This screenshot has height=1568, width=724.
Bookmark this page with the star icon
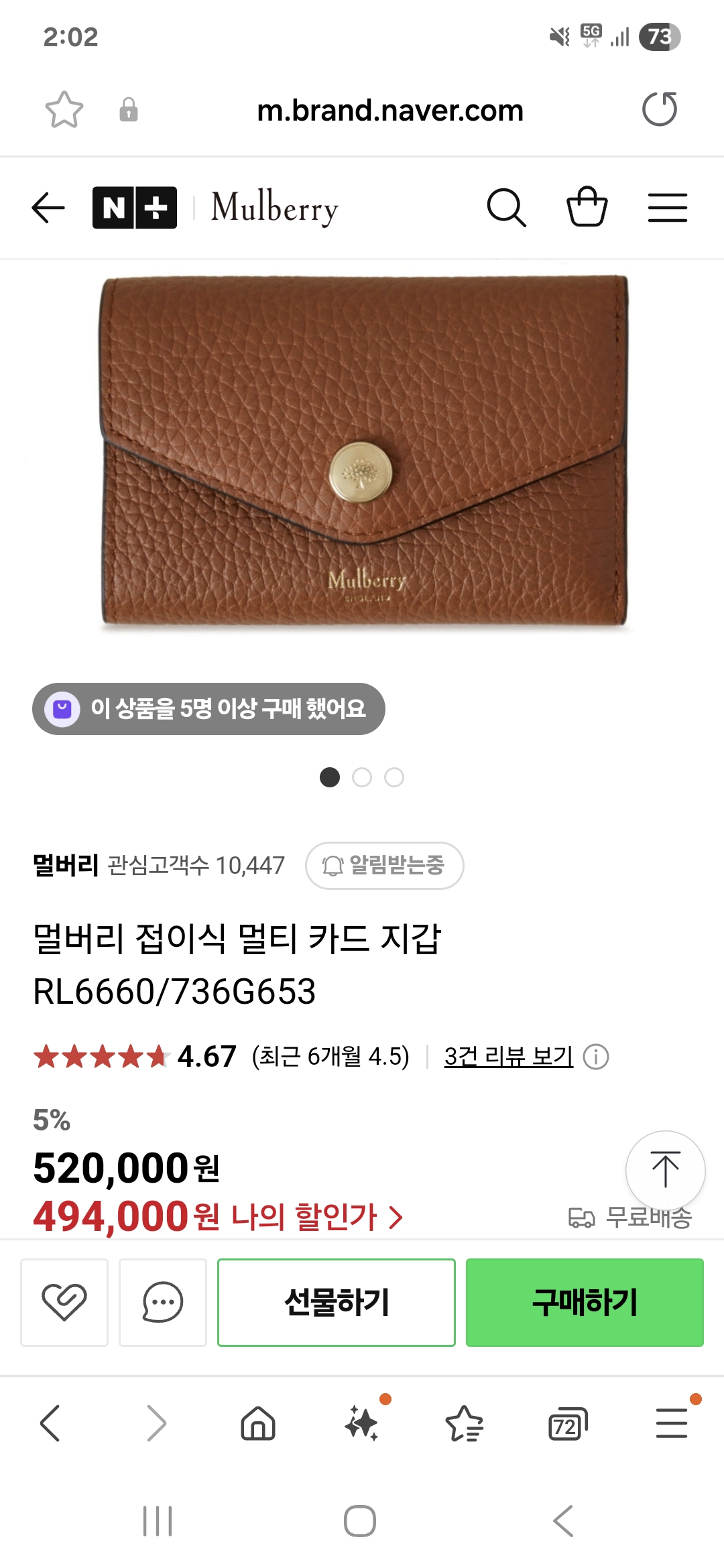pyautogui.click(x=64, y=110)
